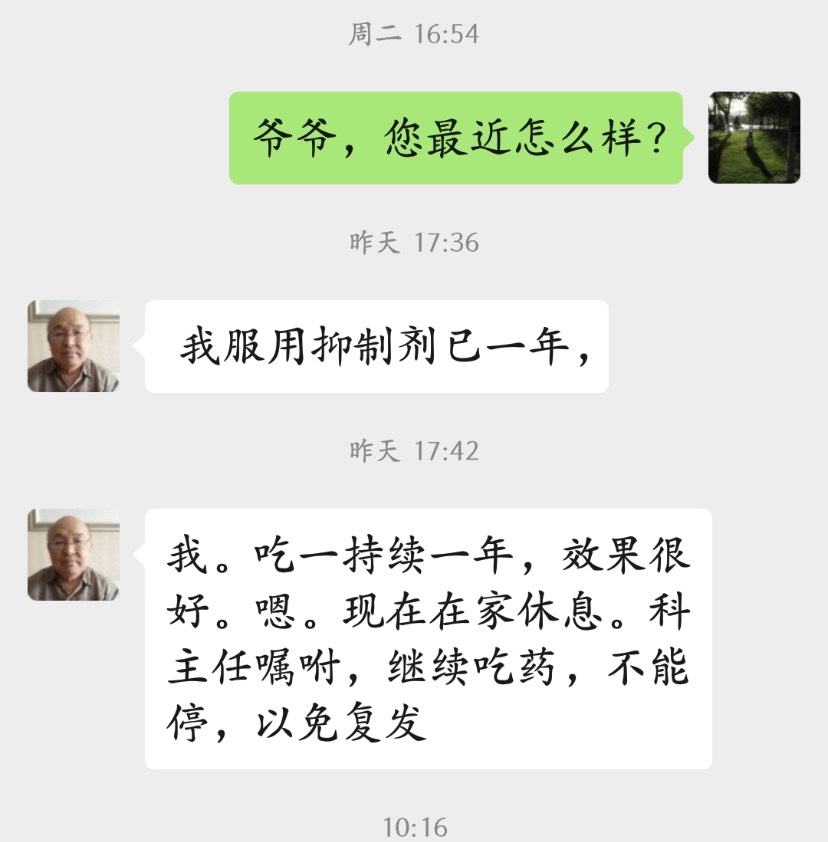Open grandpa's avatar beside the 17:42 message
828x842 pixels.
pos(73,555)
